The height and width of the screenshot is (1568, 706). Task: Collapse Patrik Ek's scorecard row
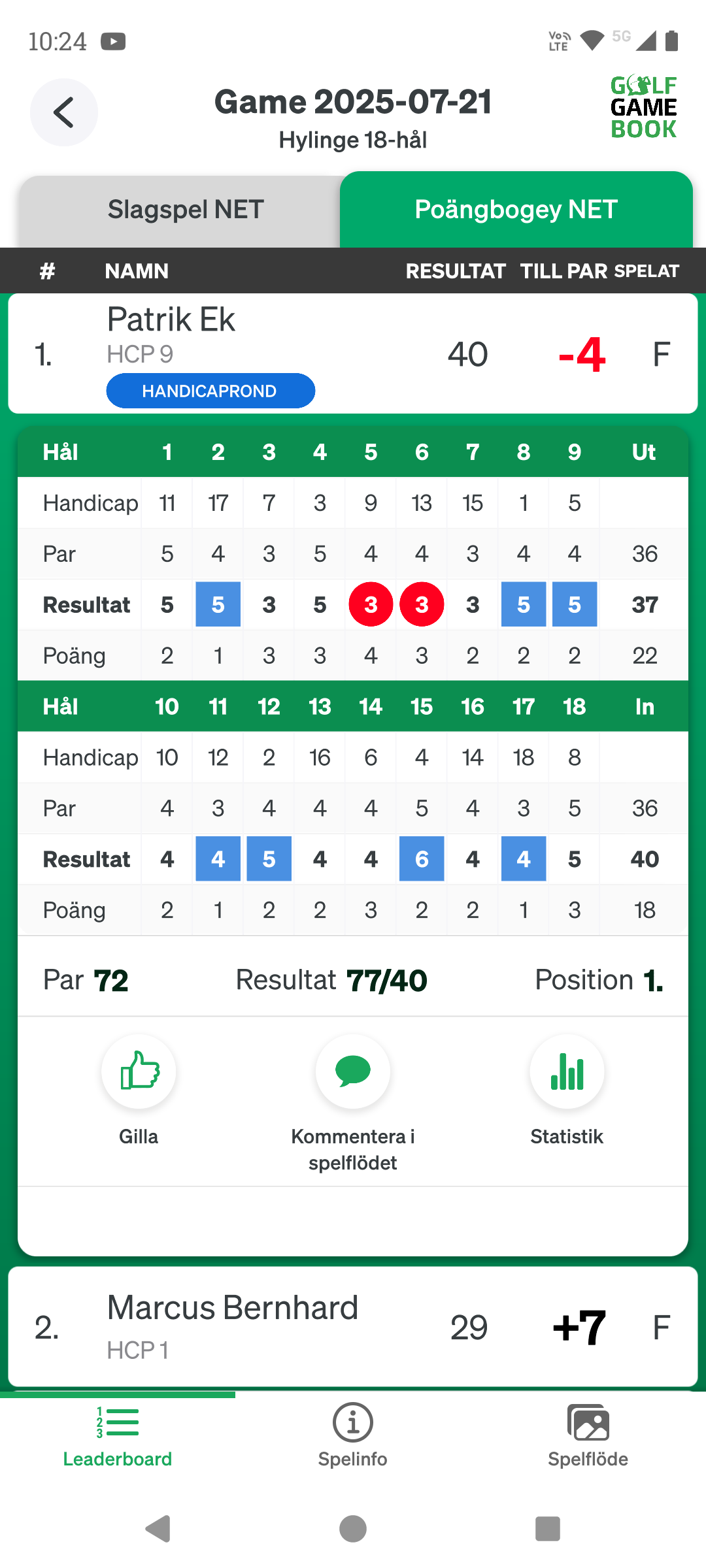tap(353, 353)
